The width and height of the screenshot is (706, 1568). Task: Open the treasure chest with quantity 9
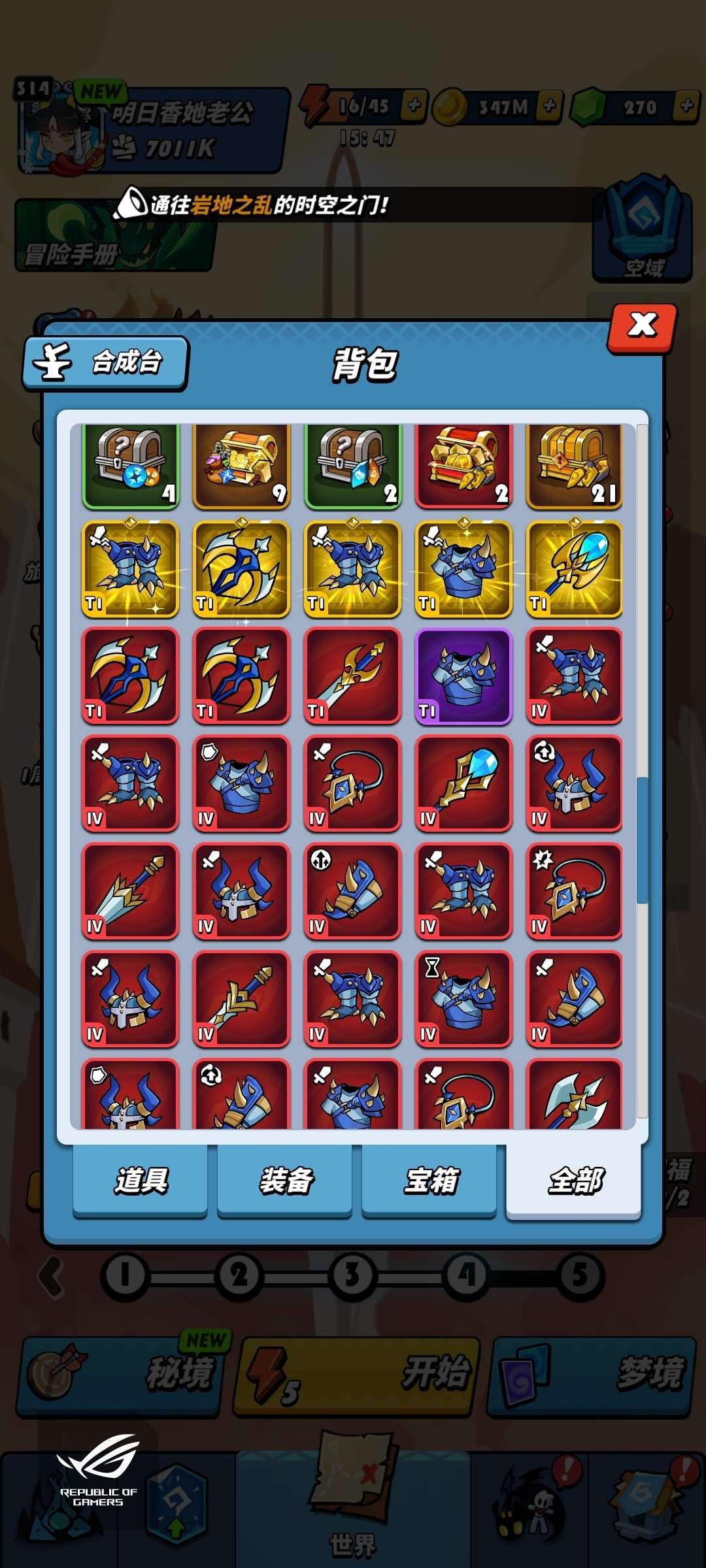coord(241,465)
